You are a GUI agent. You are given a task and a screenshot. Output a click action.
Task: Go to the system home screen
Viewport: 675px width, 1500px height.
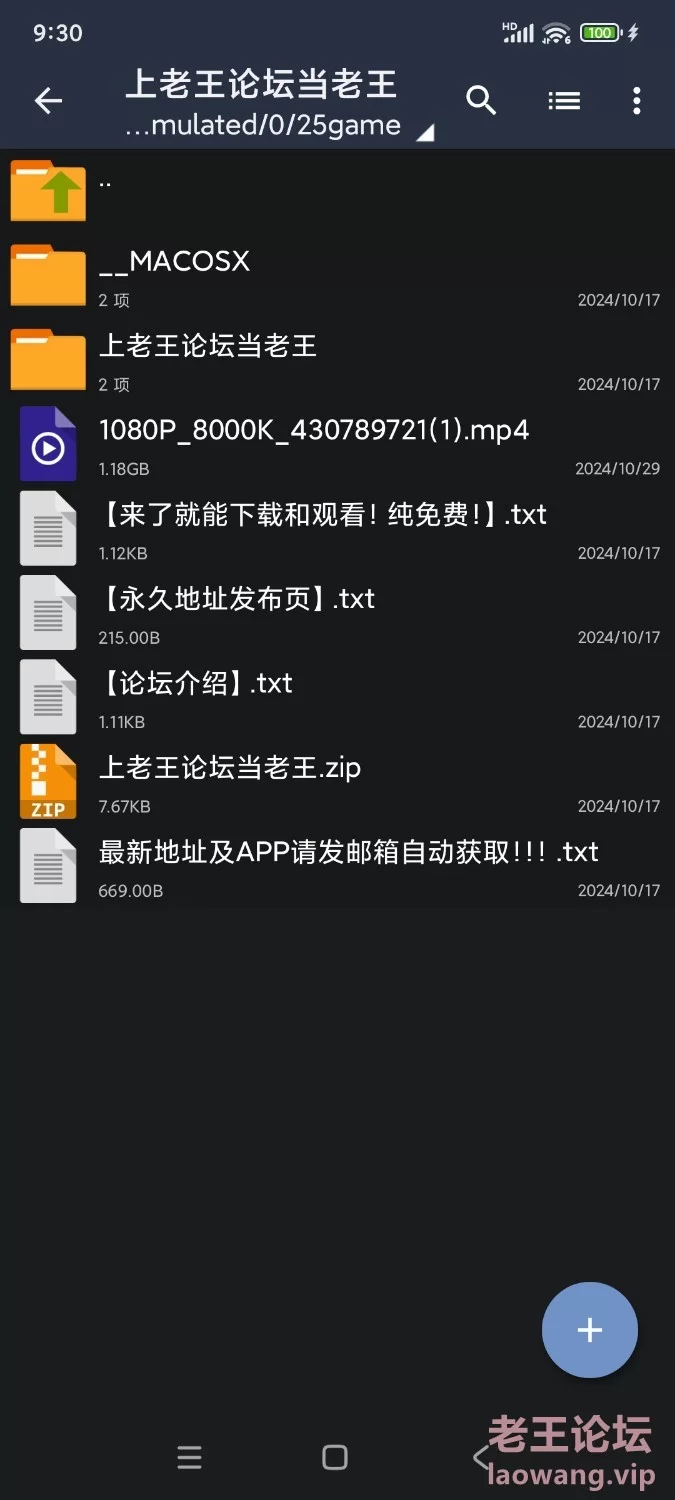(335, 1457)
